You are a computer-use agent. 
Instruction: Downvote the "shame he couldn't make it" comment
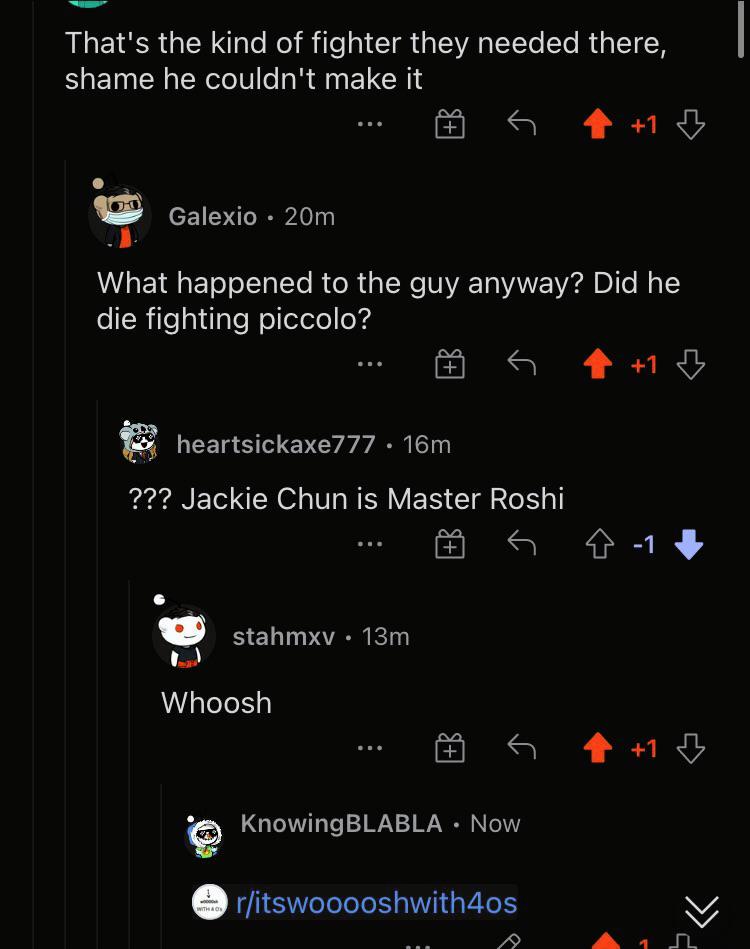coord(690,125)
